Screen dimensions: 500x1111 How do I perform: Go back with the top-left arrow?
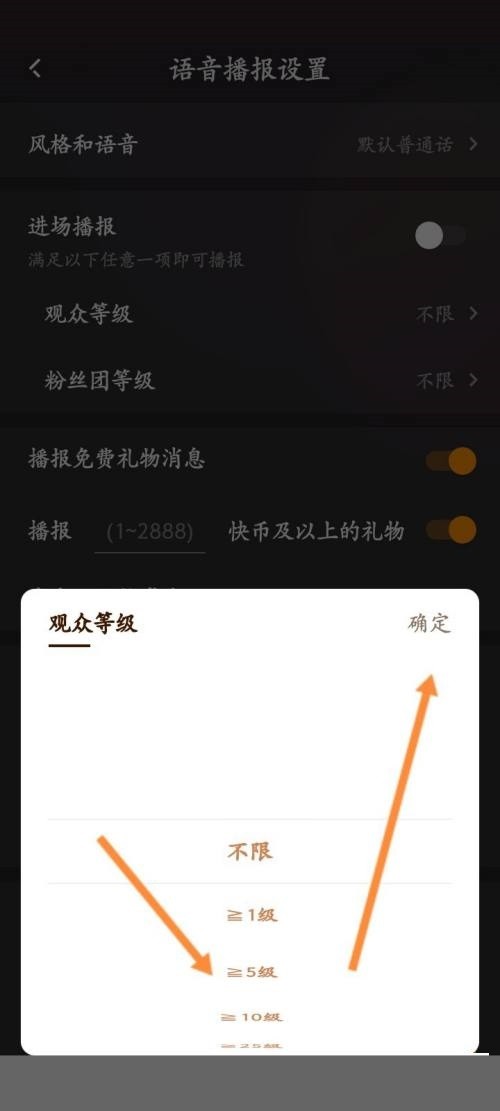[35, 69]
